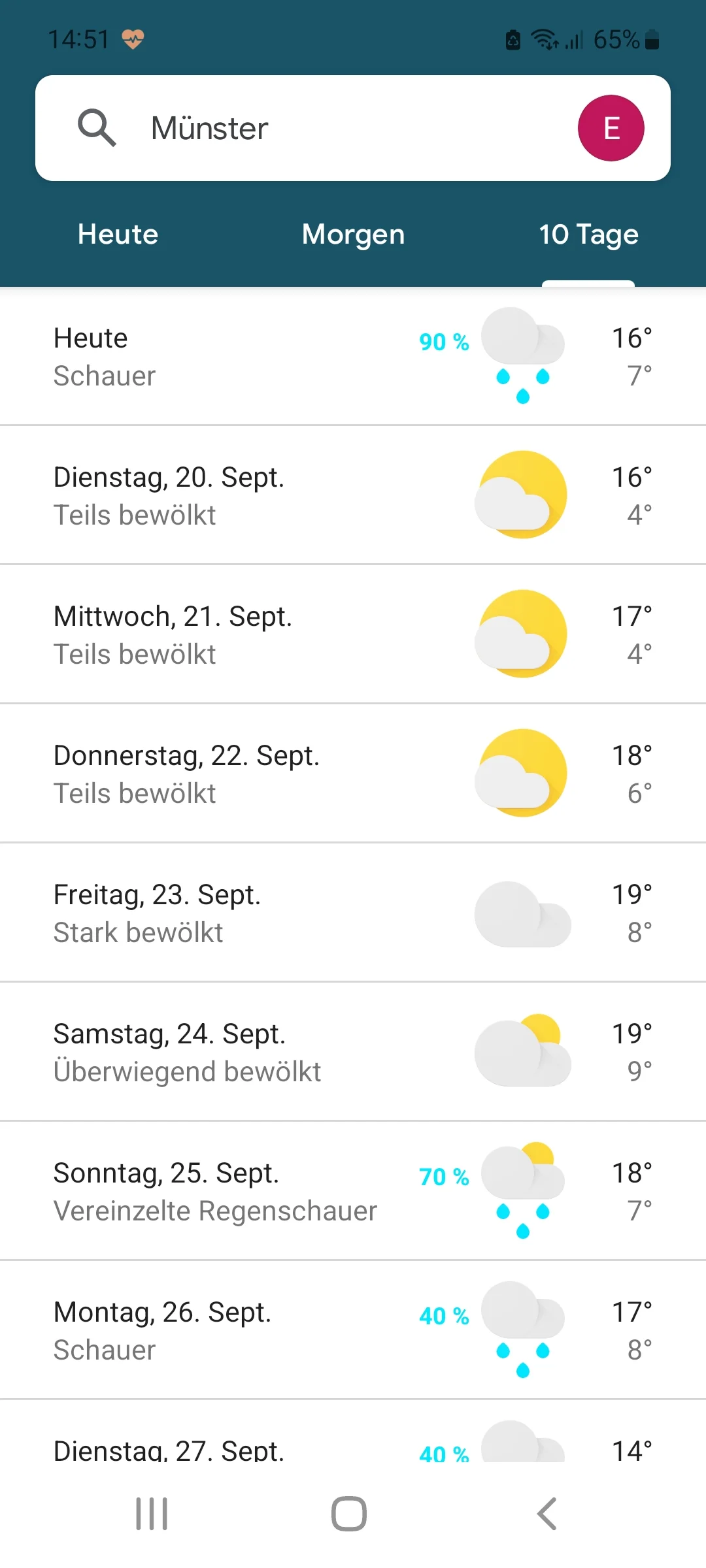706x1568 pixels.
Task: Select the 10 Tage tab
Action: tap(588, 235)
